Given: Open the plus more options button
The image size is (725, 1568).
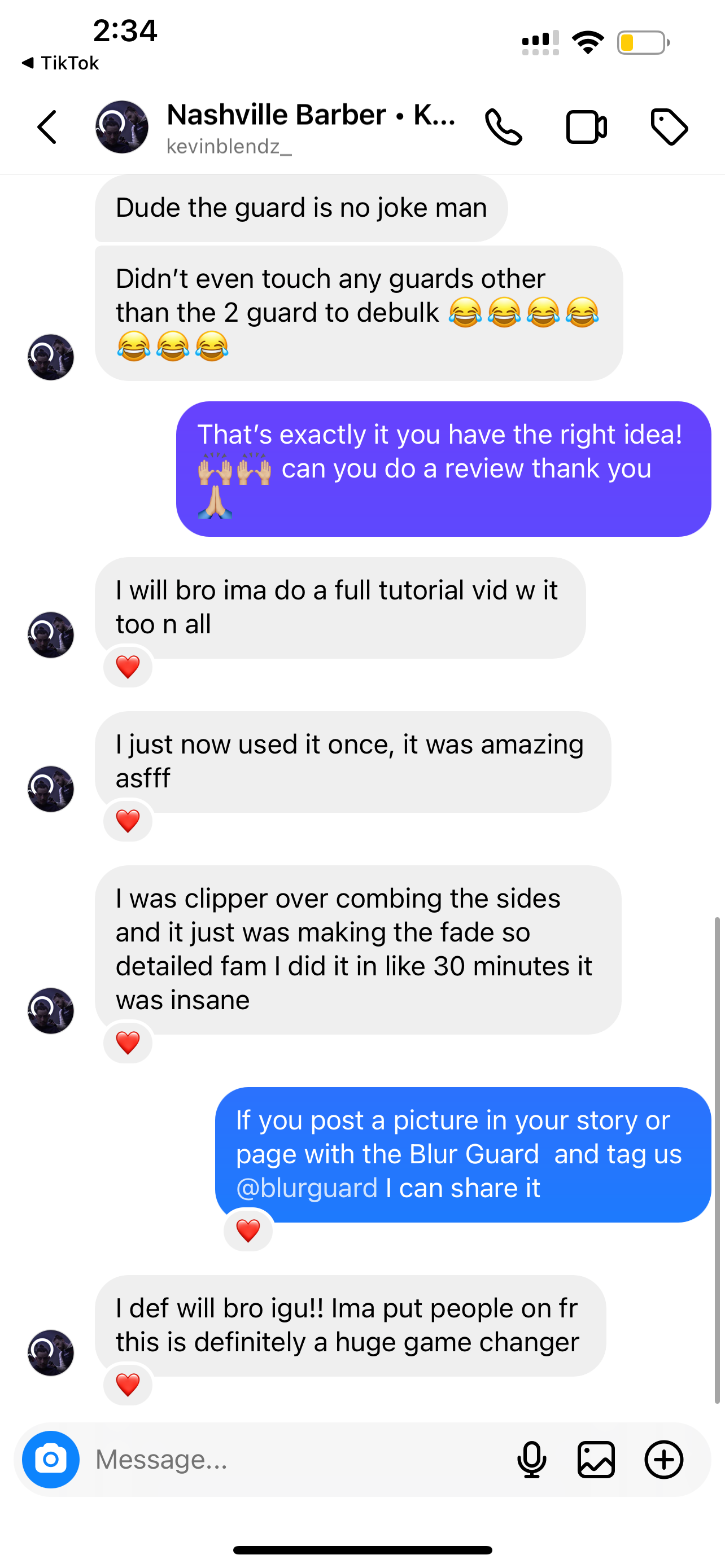Looking at the screenshot, I should tap(663, 1459).
